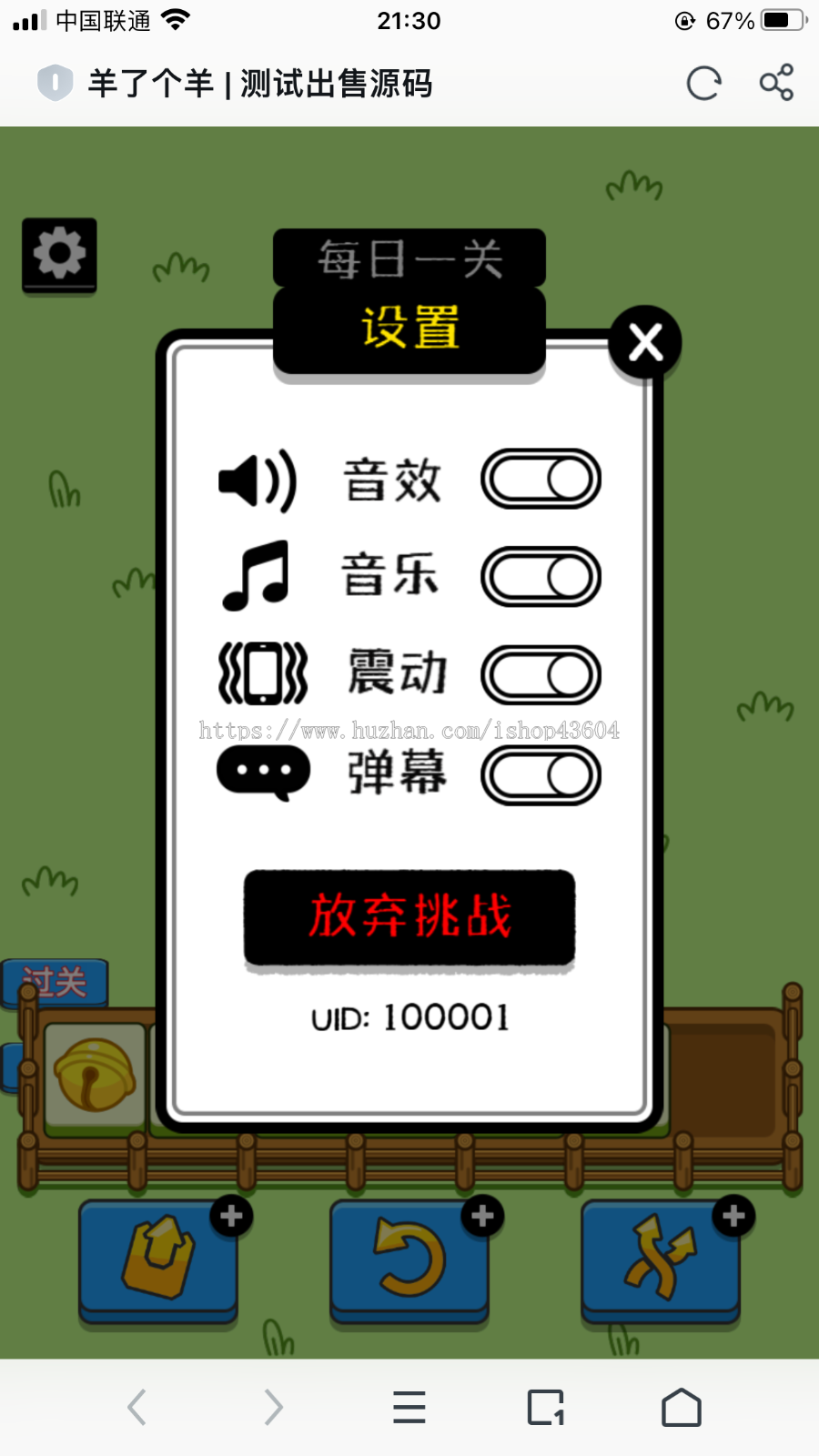Toggle the 音效 sound effects switch
The height and width of the screenshot is (1456, 819).
(x=541, y=479)
